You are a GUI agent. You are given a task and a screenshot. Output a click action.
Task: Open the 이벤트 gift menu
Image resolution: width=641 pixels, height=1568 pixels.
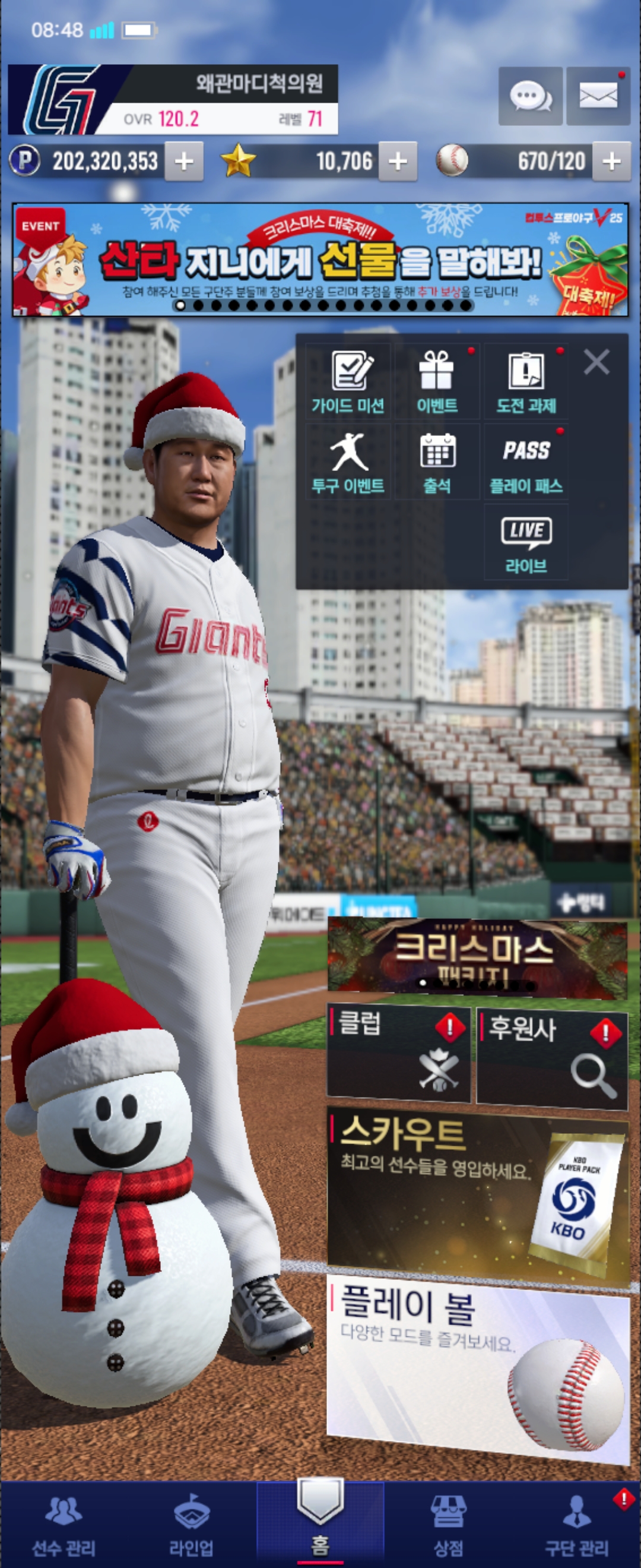point(437,382)
